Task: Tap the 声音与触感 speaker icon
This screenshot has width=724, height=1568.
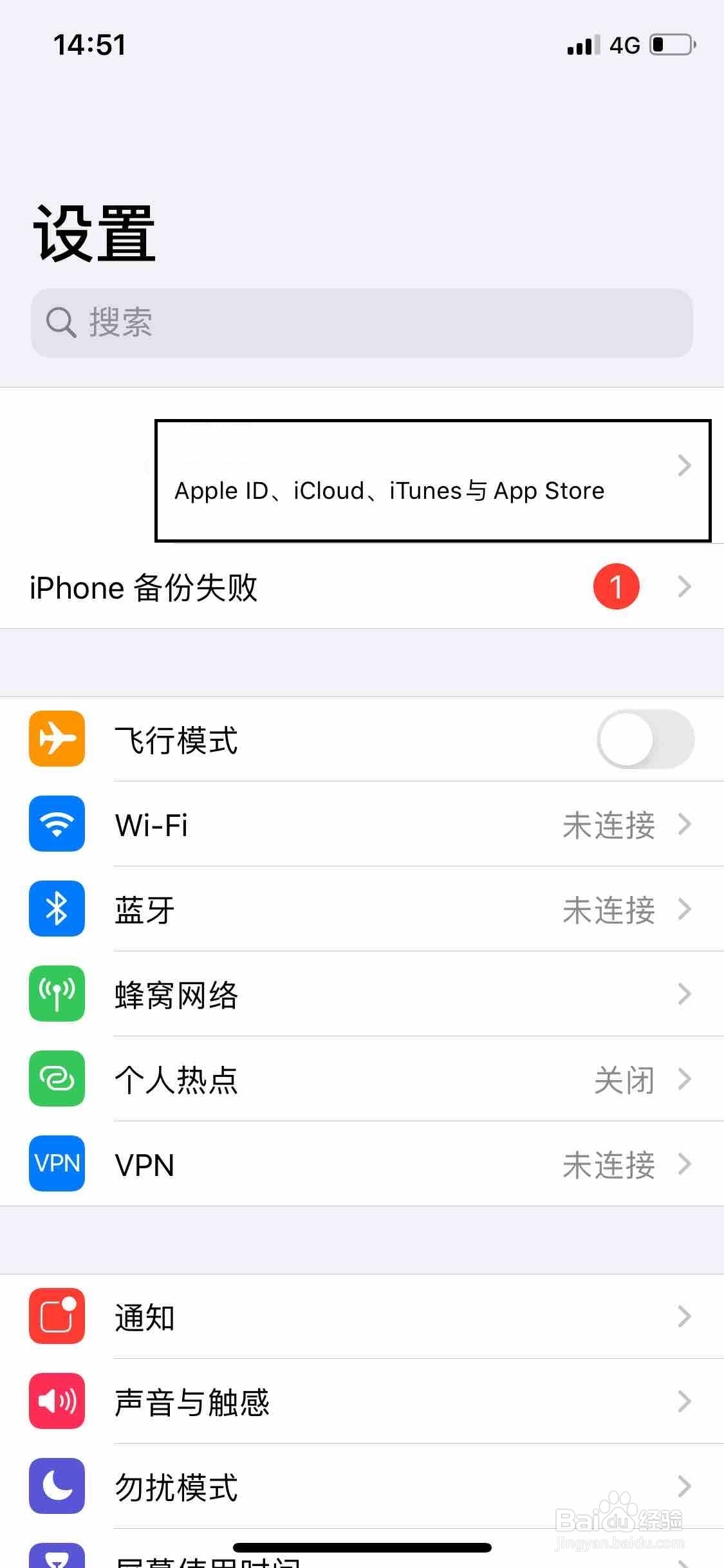Action: click(x=56, y=1402)
